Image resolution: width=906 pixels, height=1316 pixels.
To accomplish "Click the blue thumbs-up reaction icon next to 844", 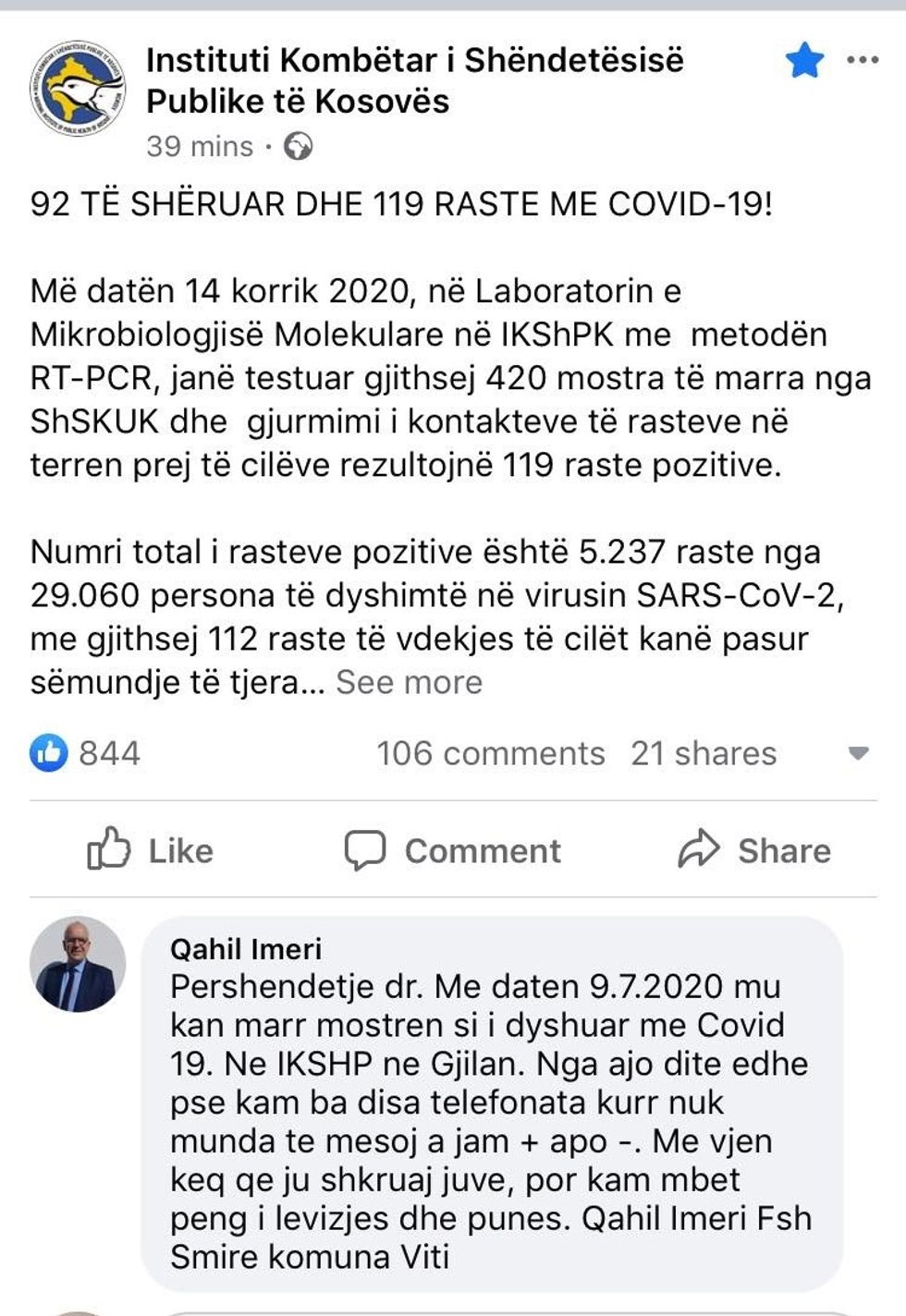I will click(49, 753).
